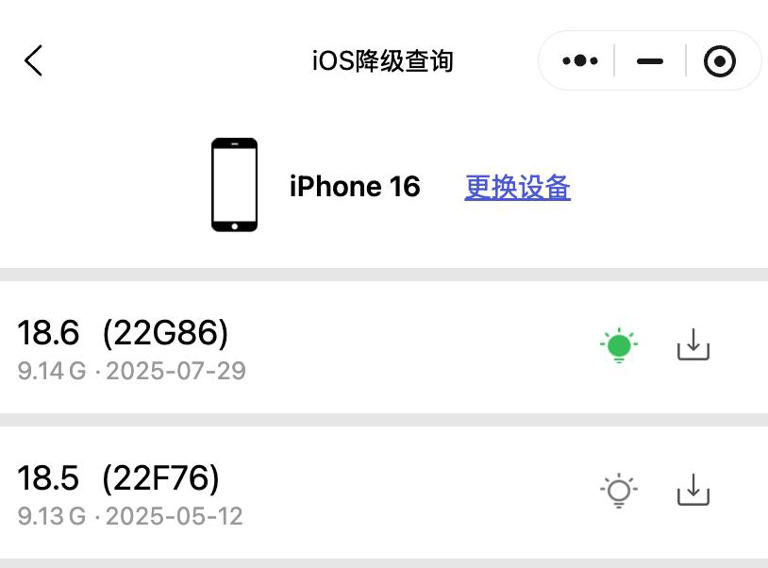Screen dimensions: 768x568
Task: Download the 18.6 (22G86) firmware
Action: (693, 345)
